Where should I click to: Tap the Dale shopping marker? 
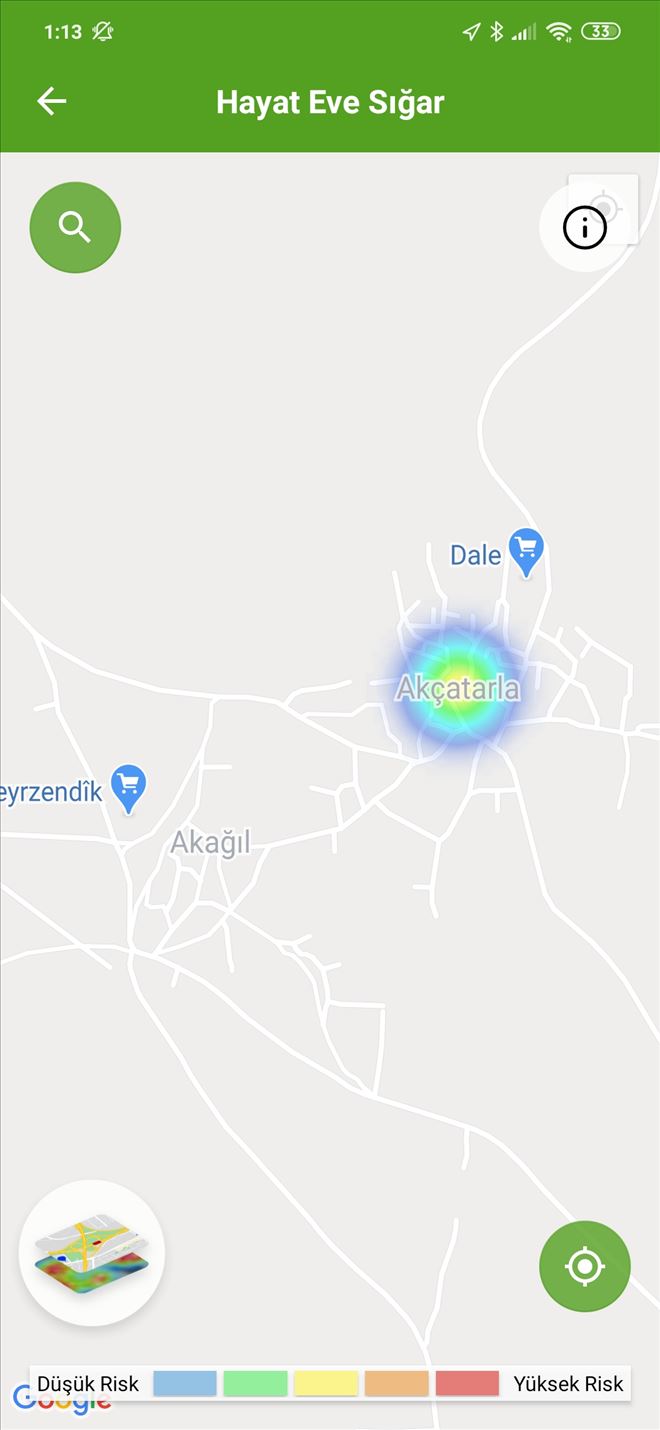tap(525, 549)
